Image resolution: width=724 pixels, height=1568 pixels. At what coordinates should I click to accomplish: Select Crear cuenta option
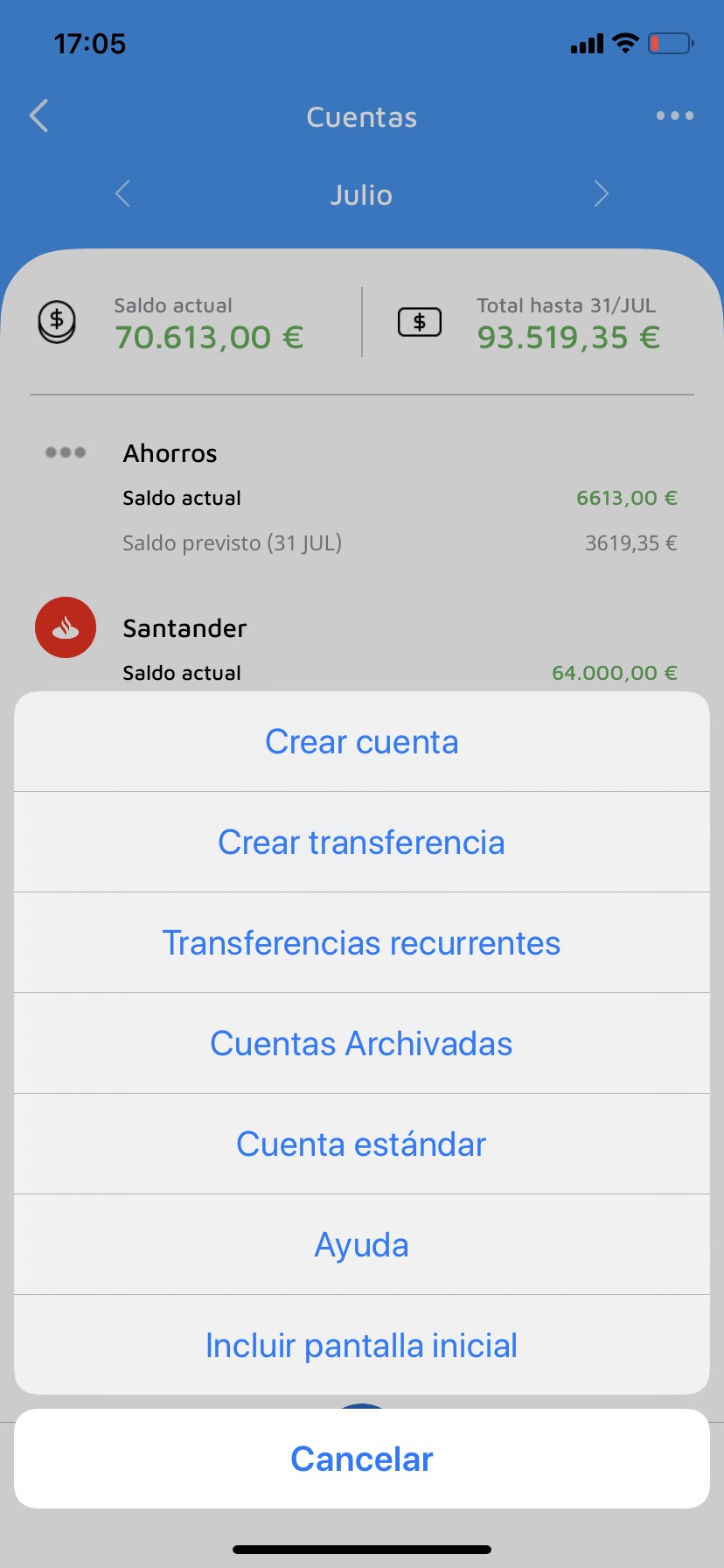point(362,742)
